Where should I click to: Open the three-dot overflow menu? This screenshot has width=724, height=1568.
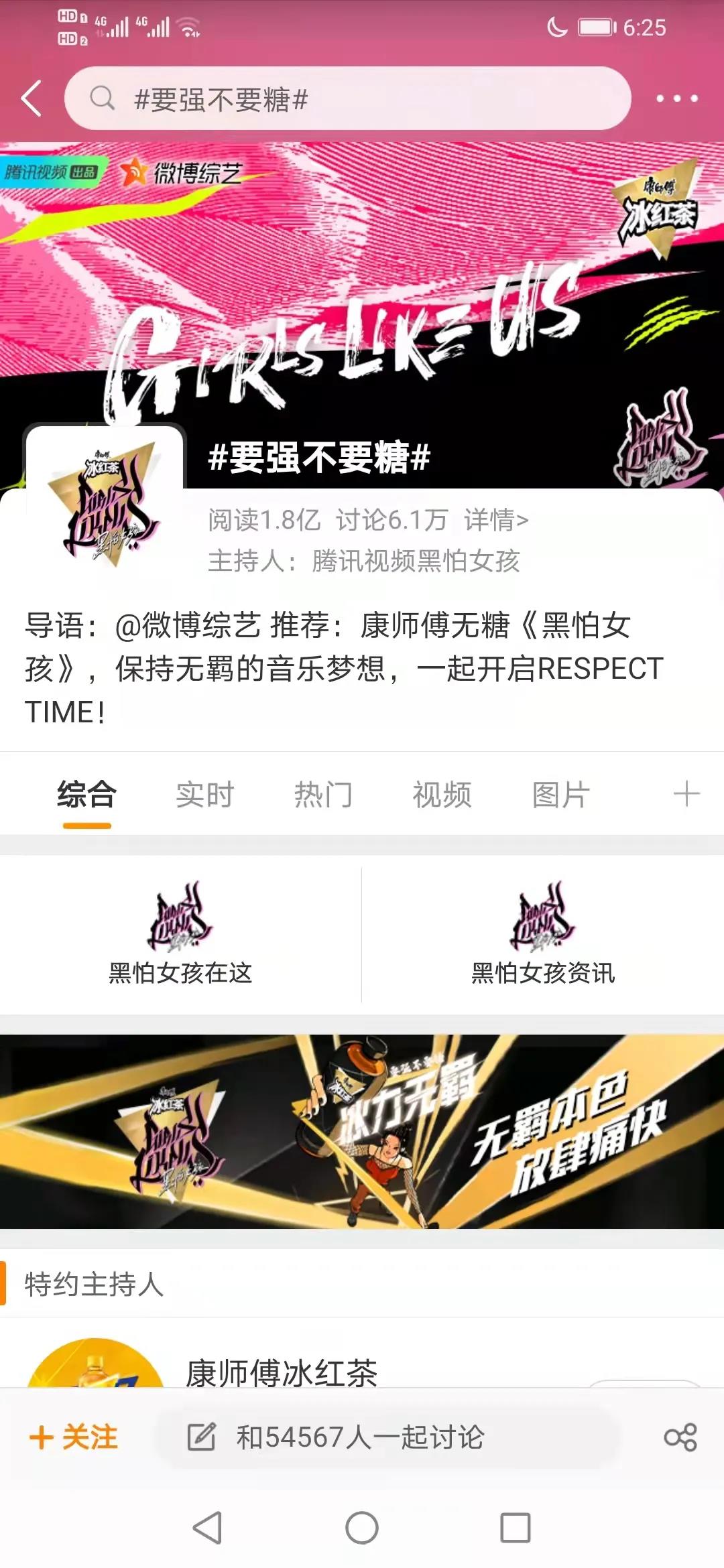[x=676, y=99]
